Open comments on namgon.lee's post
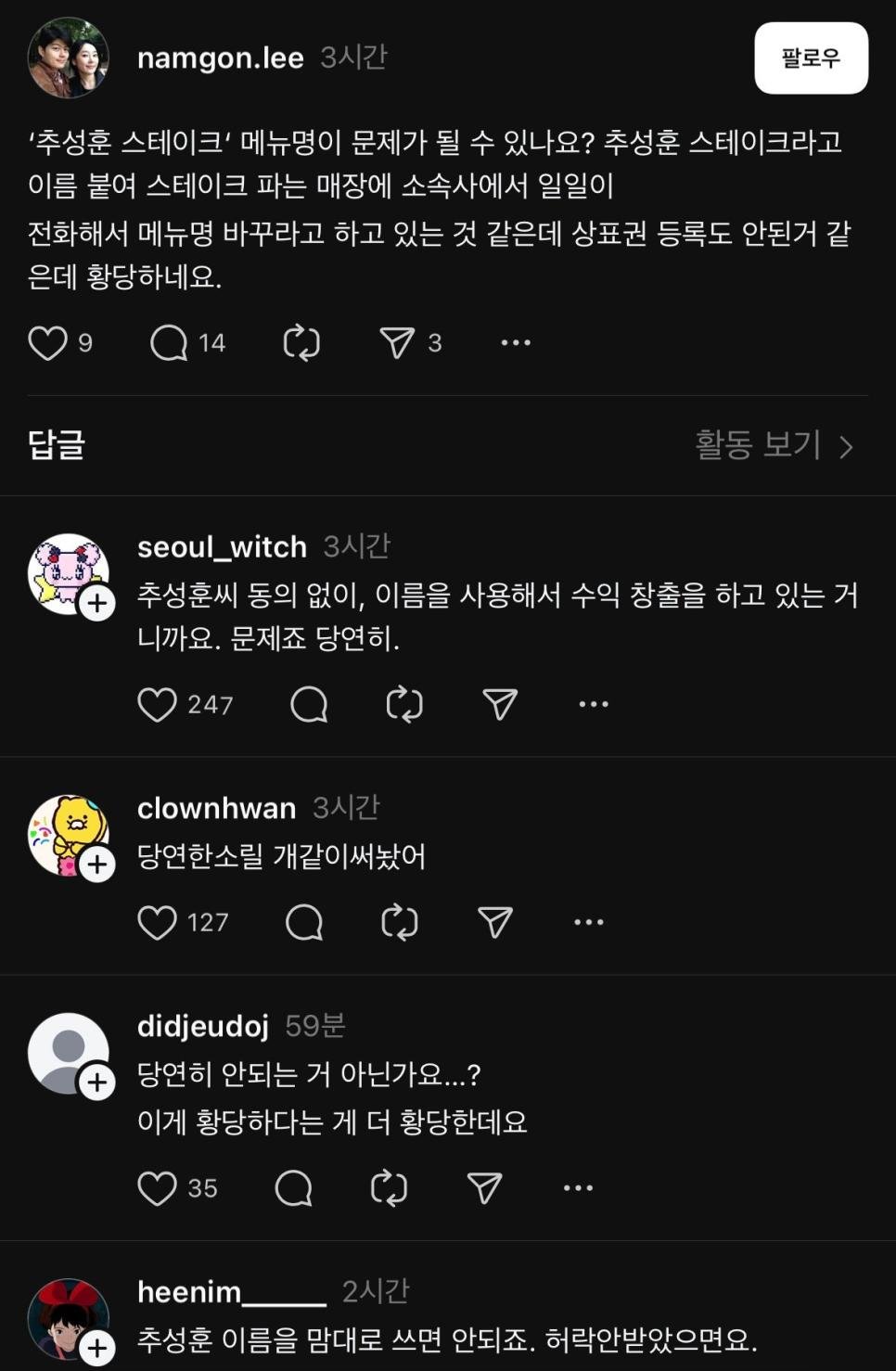The width and height of the screenshot is (896, 1371). pyautogui.click(x=169, y=343)
